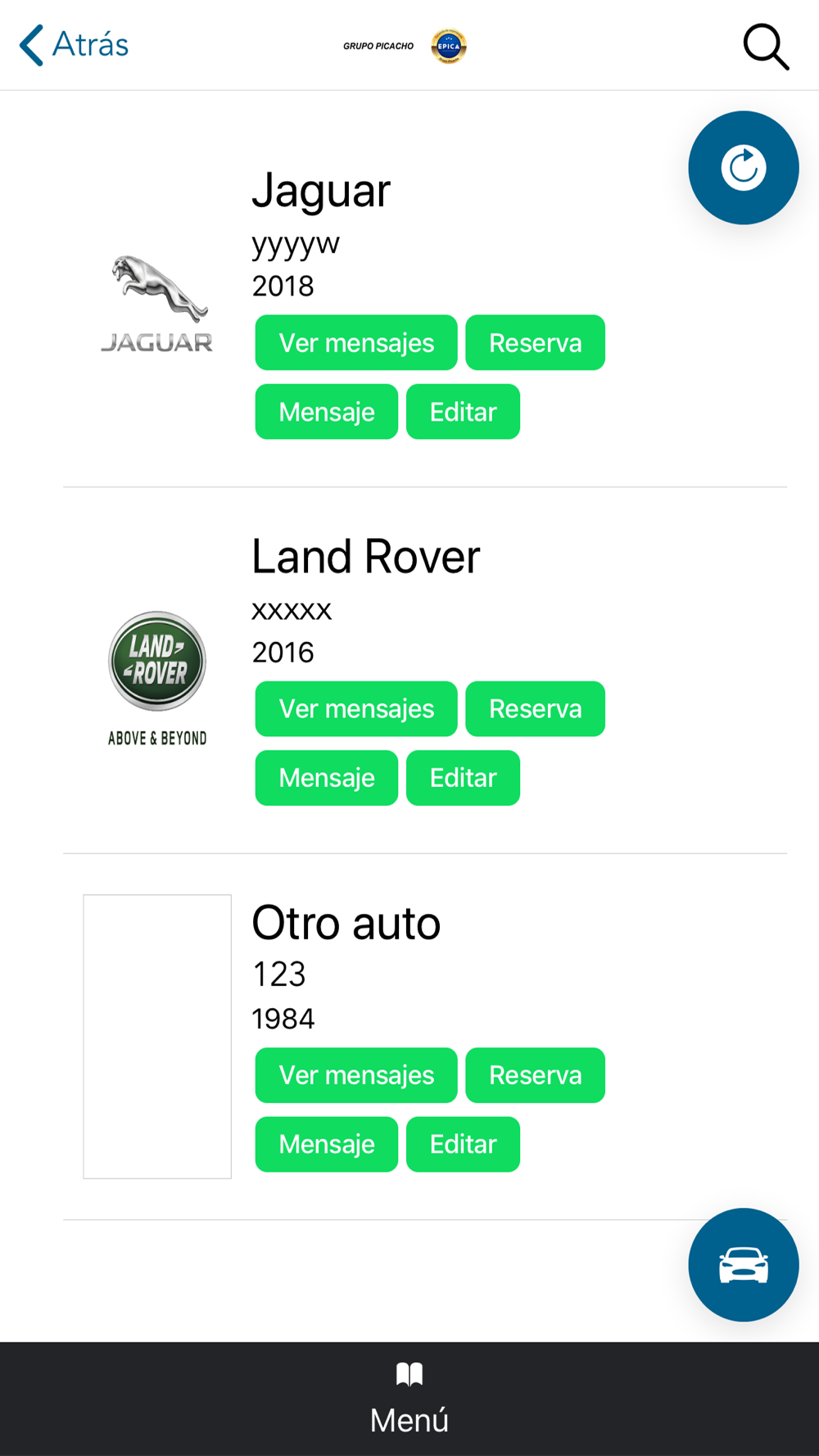Send a message about the Jaguar

coord(327,412)
